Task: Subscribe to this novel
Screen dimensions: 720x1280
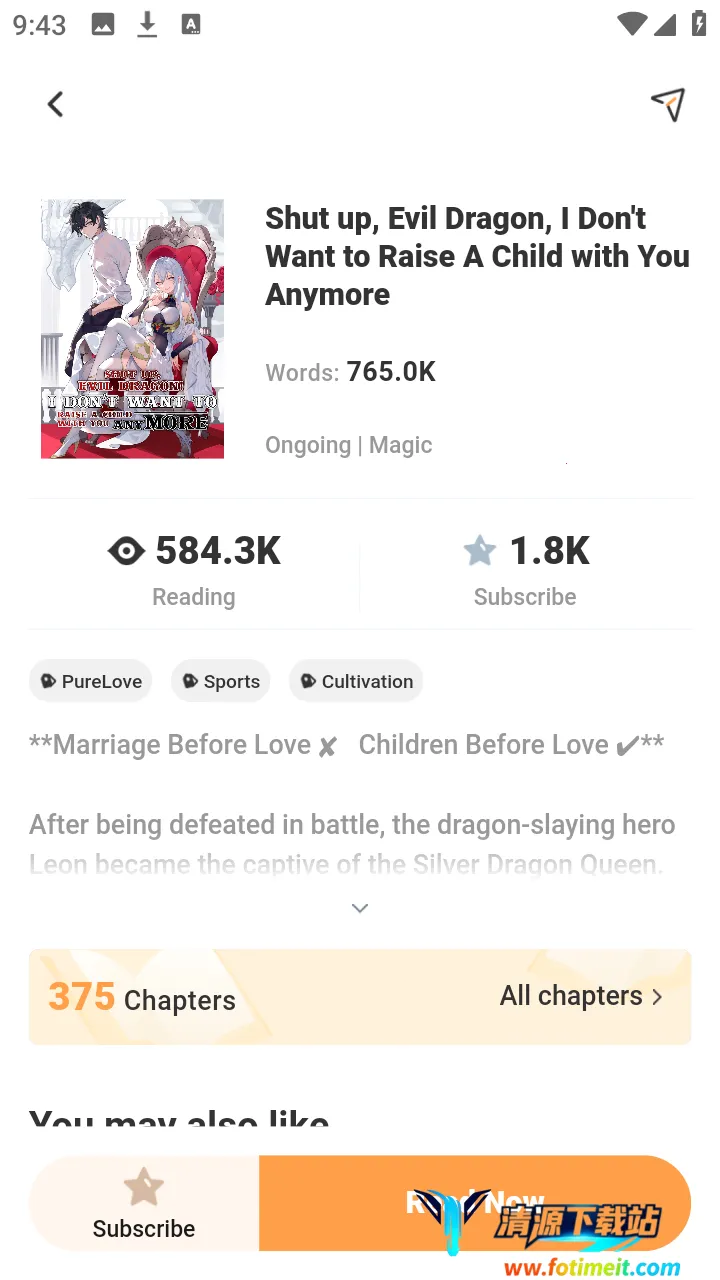Action: [x=144, y=1204]
